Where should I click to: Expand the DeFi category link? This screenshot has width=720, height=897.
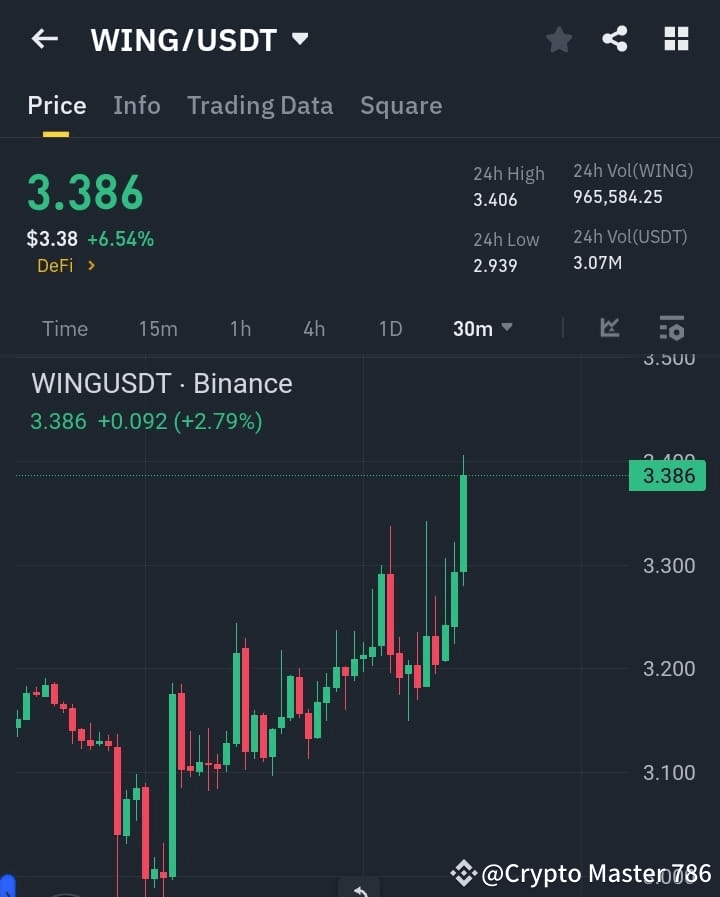[65, 266]
